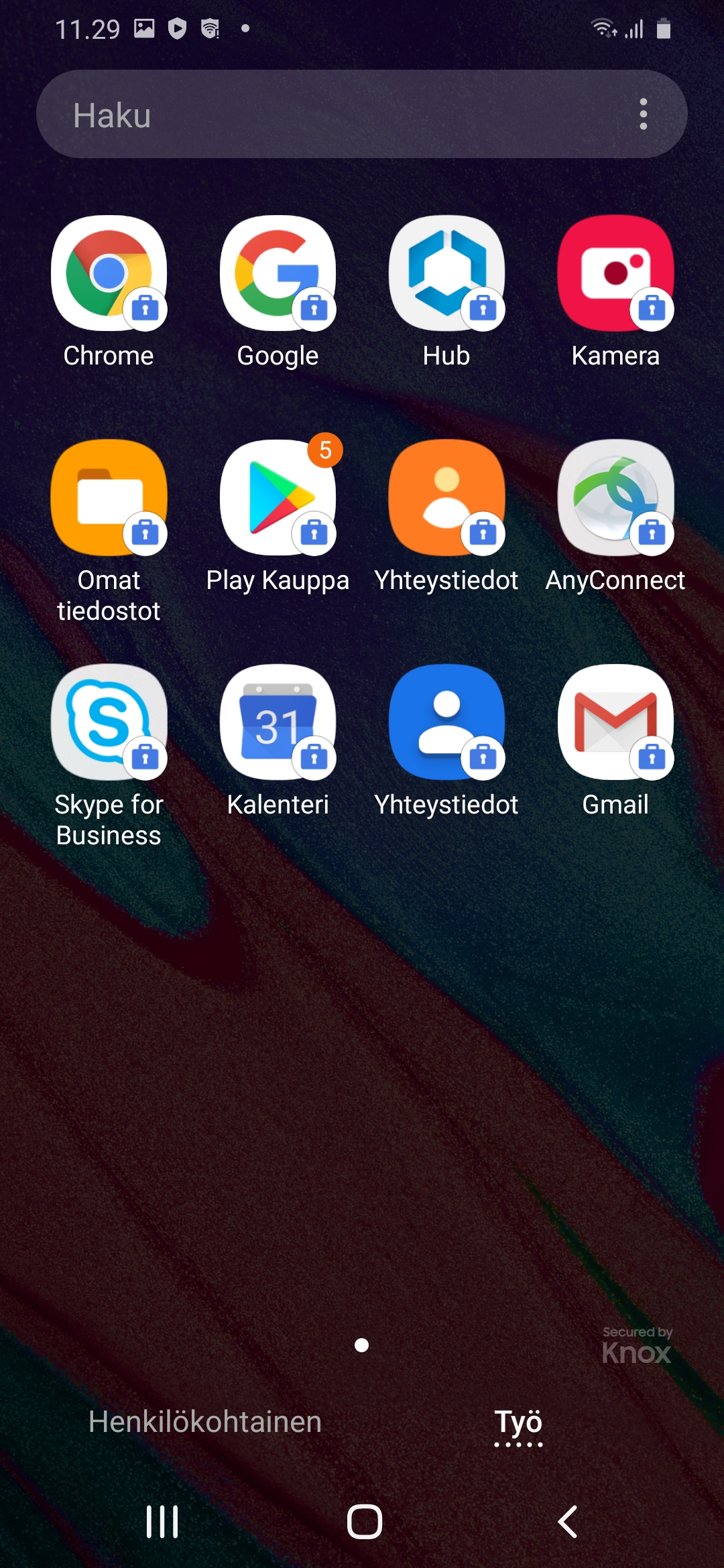Open Skype for Business

(x=109, y=722)
